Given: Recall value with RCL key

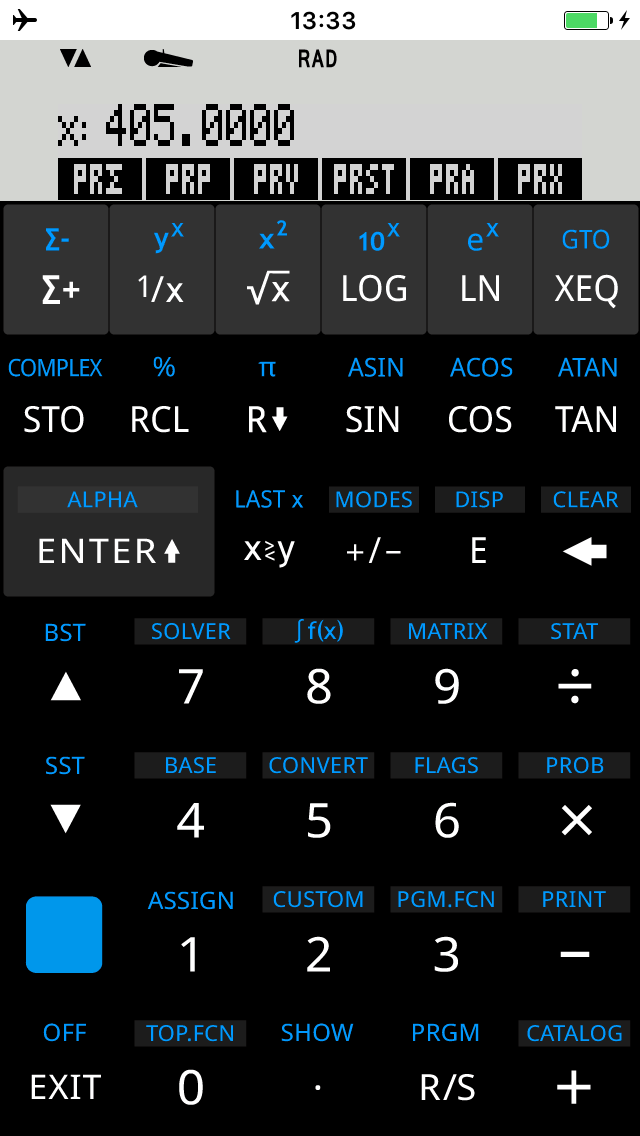Looking at the screenshot, I should [160, 419].
